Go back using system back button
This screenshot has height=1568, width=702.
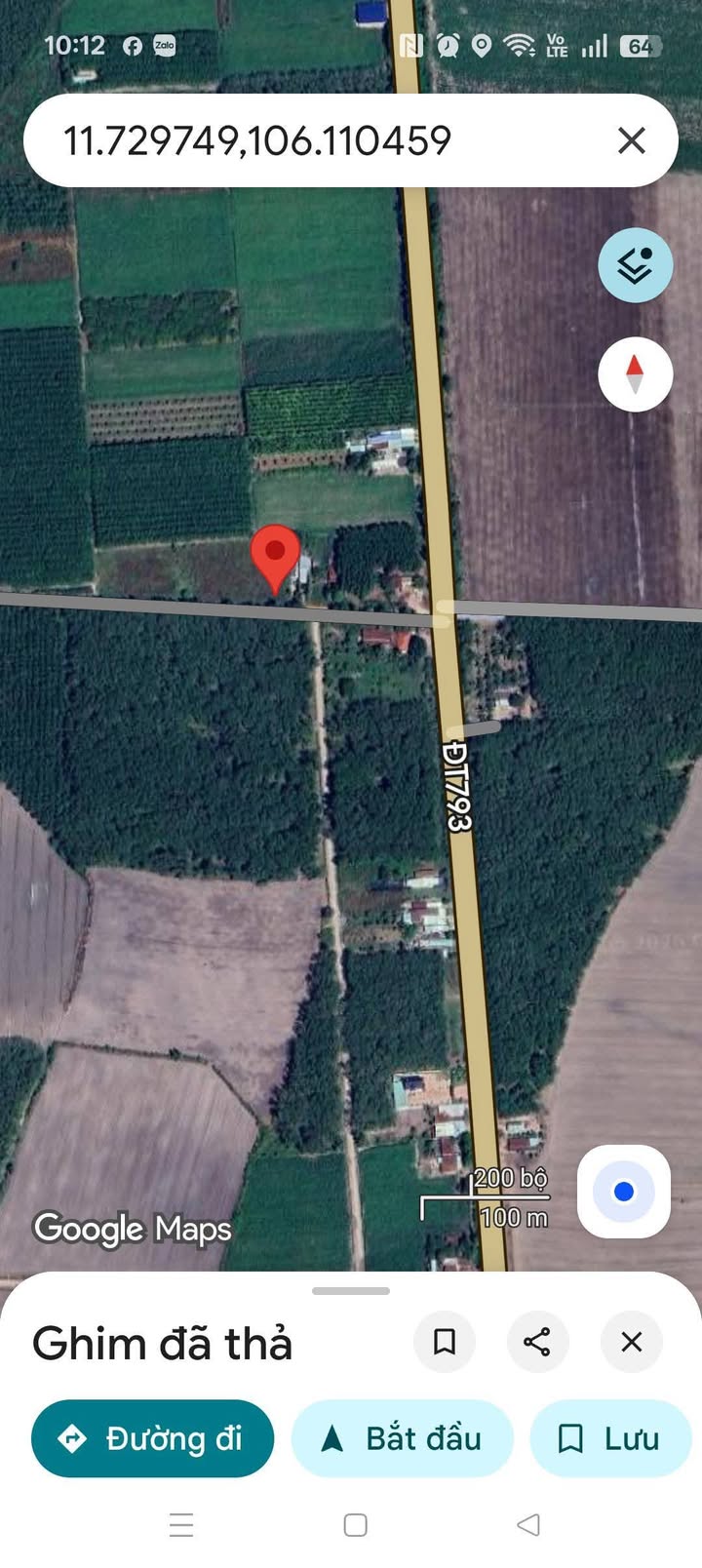[x=528, y=1525]
